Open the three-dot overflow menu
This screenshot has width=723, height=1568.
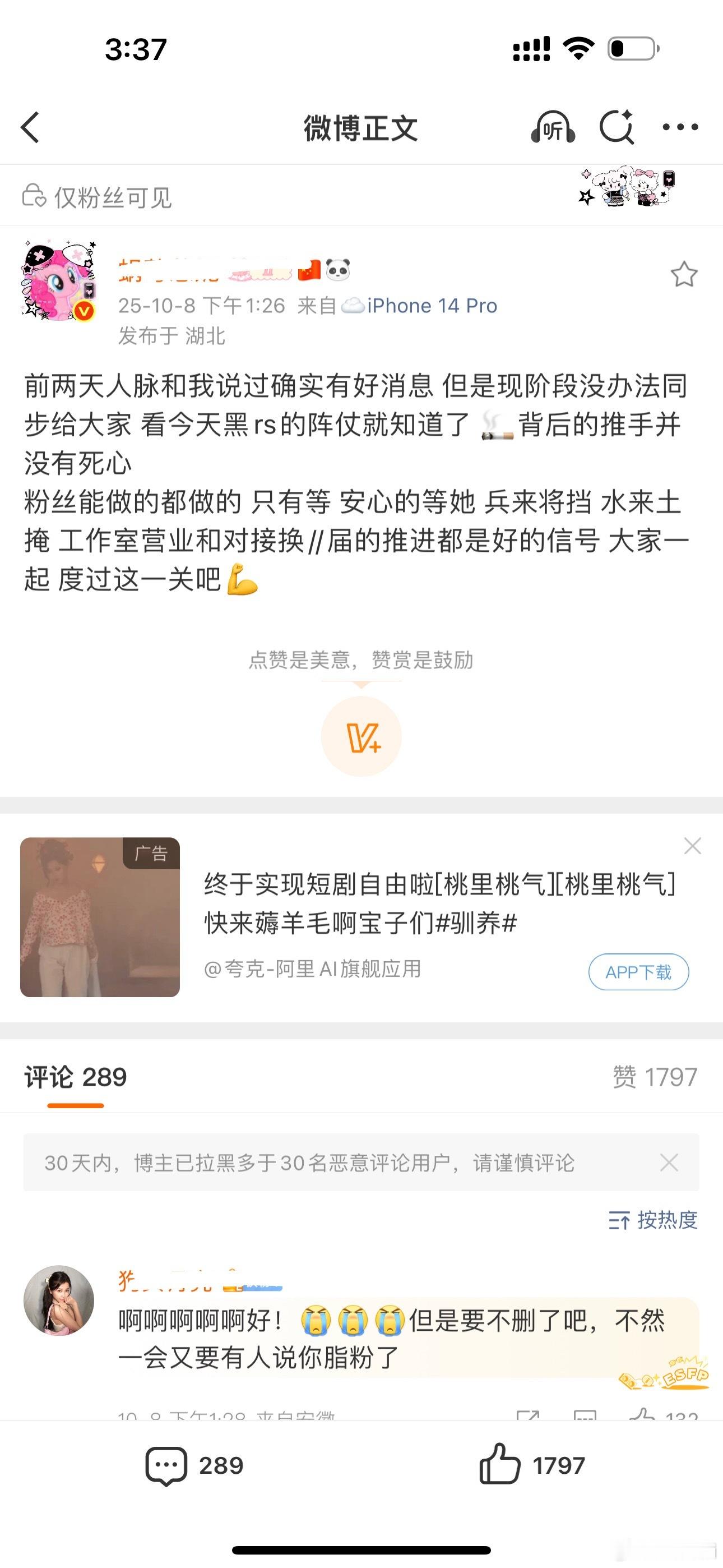tap(680, 127)
